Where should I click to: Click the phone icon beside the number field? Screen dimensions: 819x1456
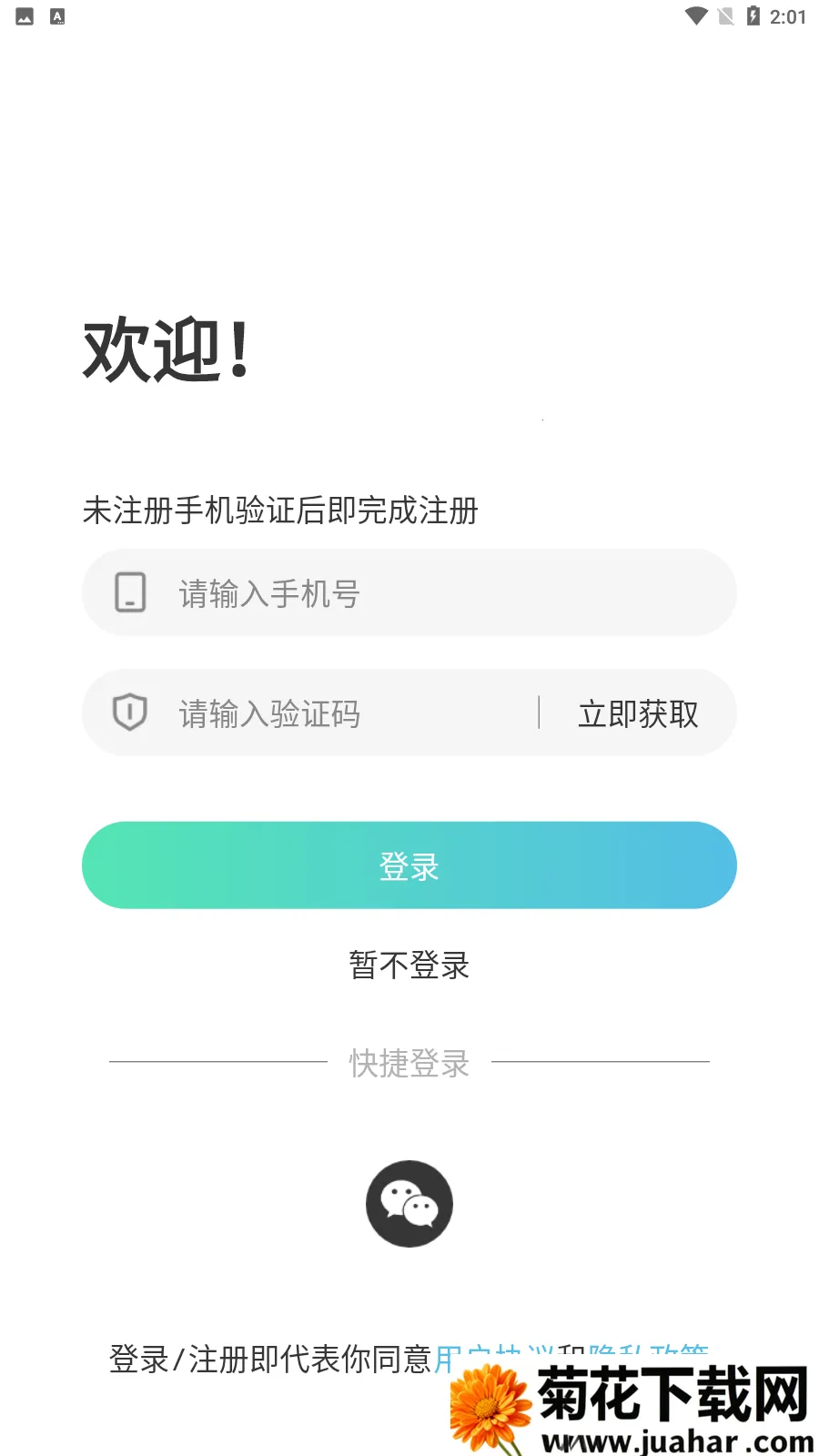pyautogui.click(x=130, y=591)
